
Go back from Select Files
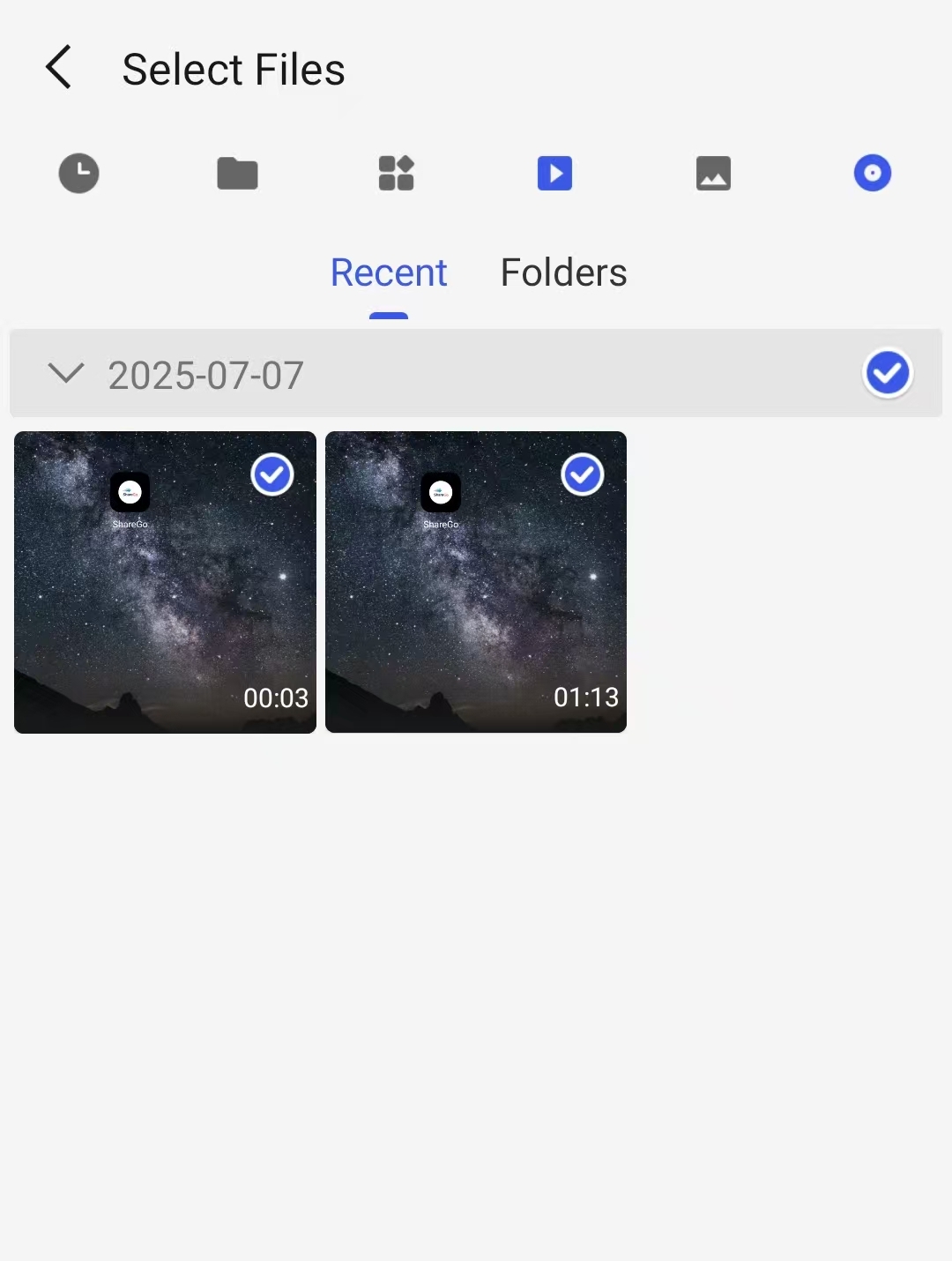58,68
